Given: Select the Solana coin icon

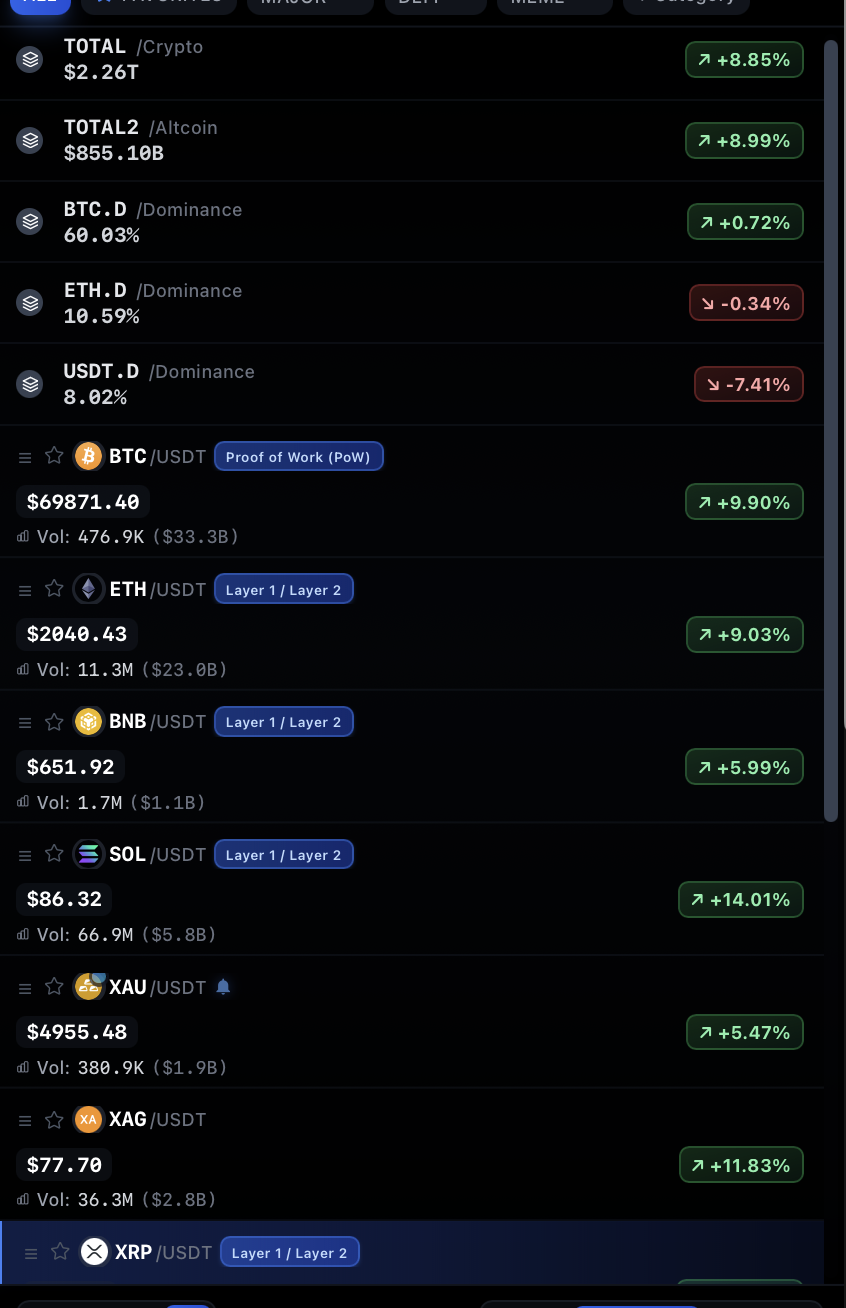Looking at the screenshot, I should click(88, 854).
